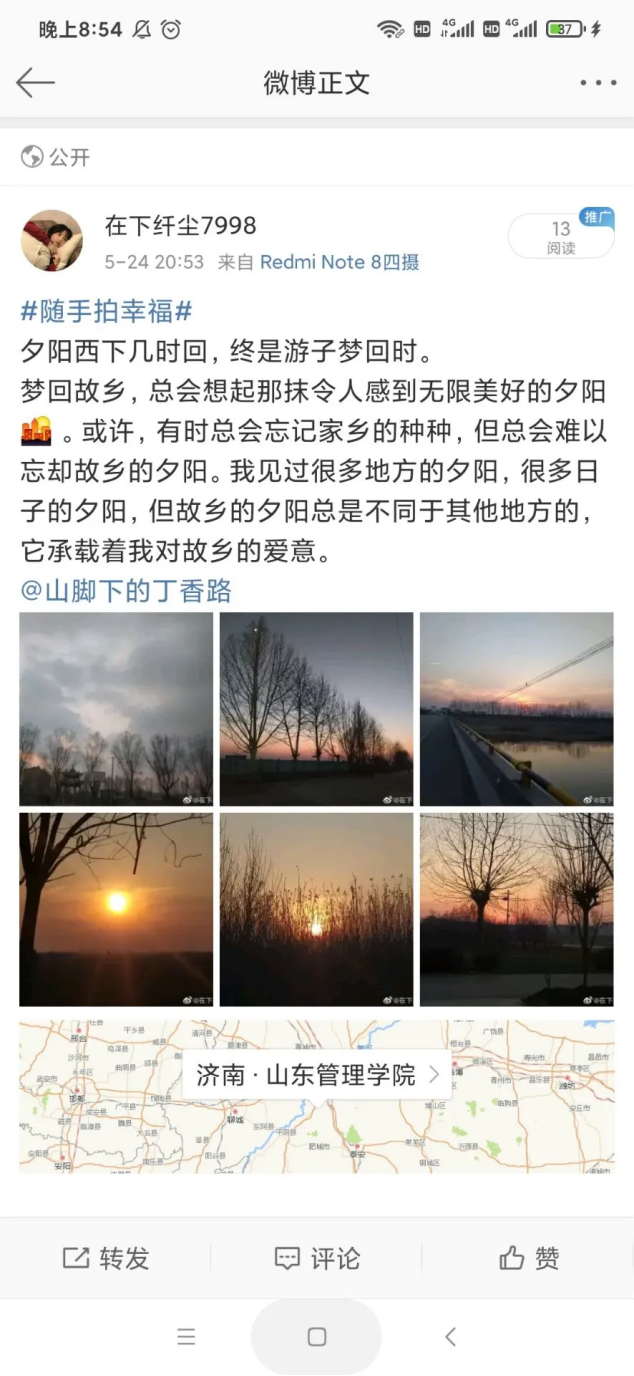Open the #随手拍幸福# hashtag
This screenshot has height=1376, width=634.
(106, 311)
